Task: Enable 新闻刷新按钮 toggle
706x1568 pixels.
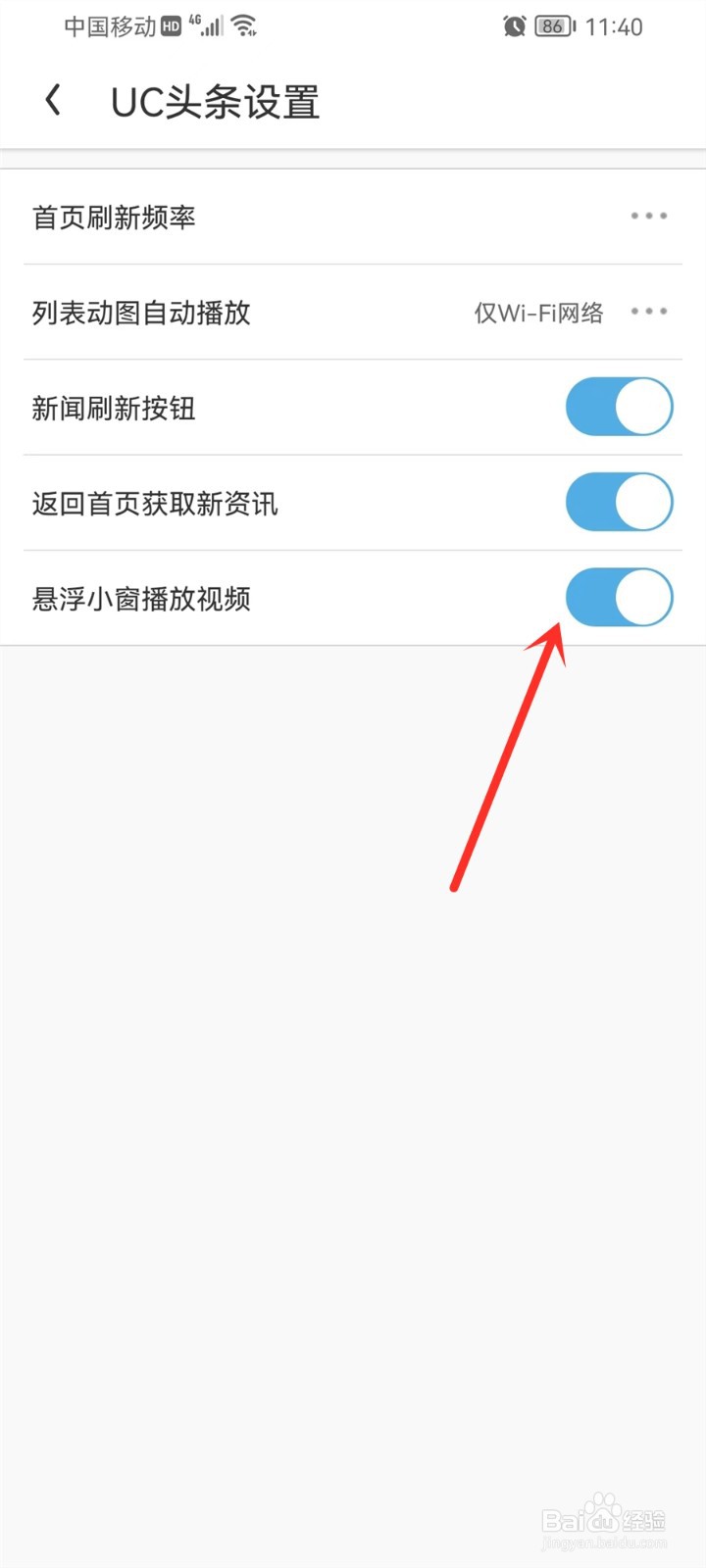Action: tap(619, 407)
